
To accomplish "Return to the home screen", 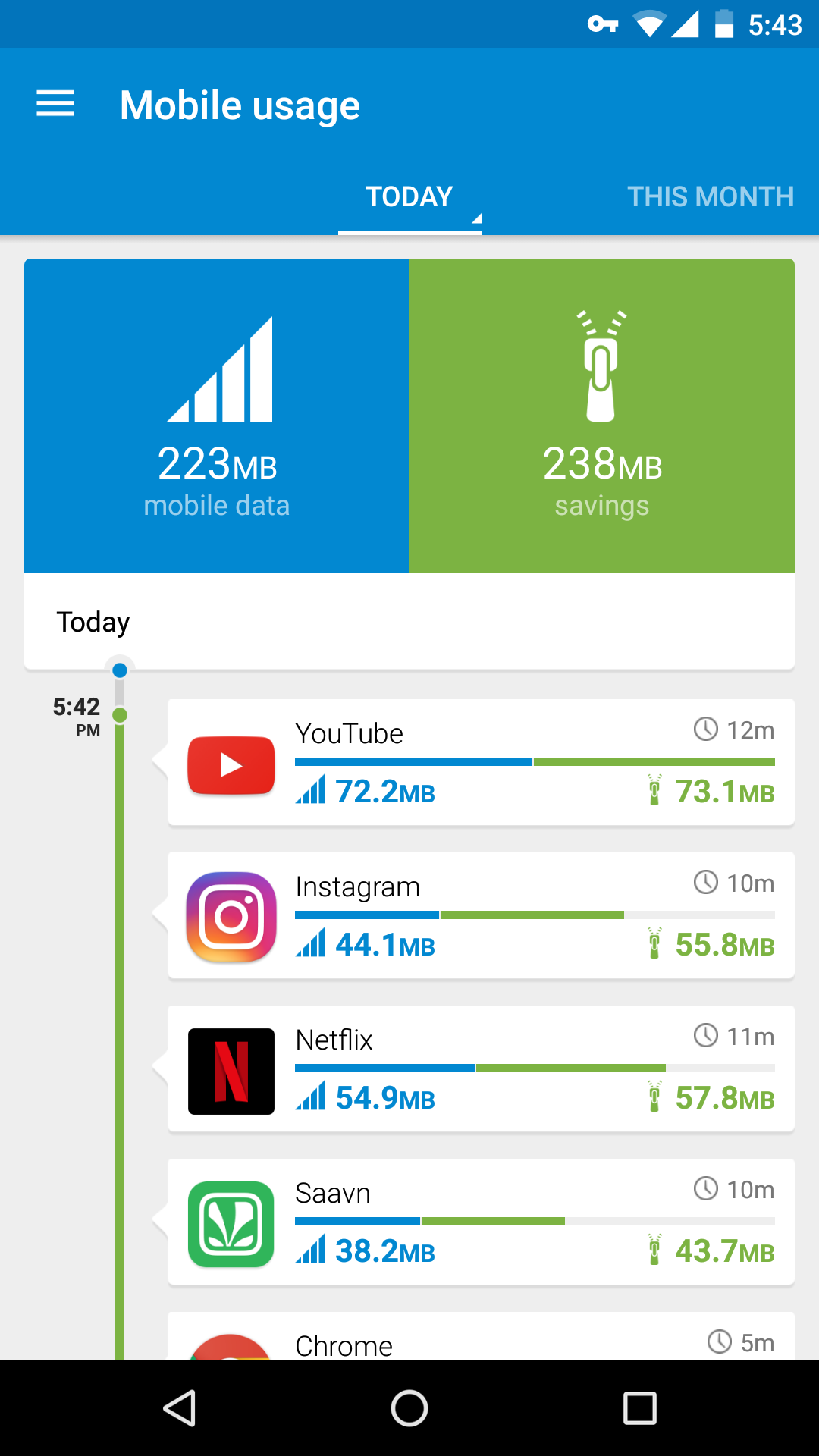I will [409, 1408].
